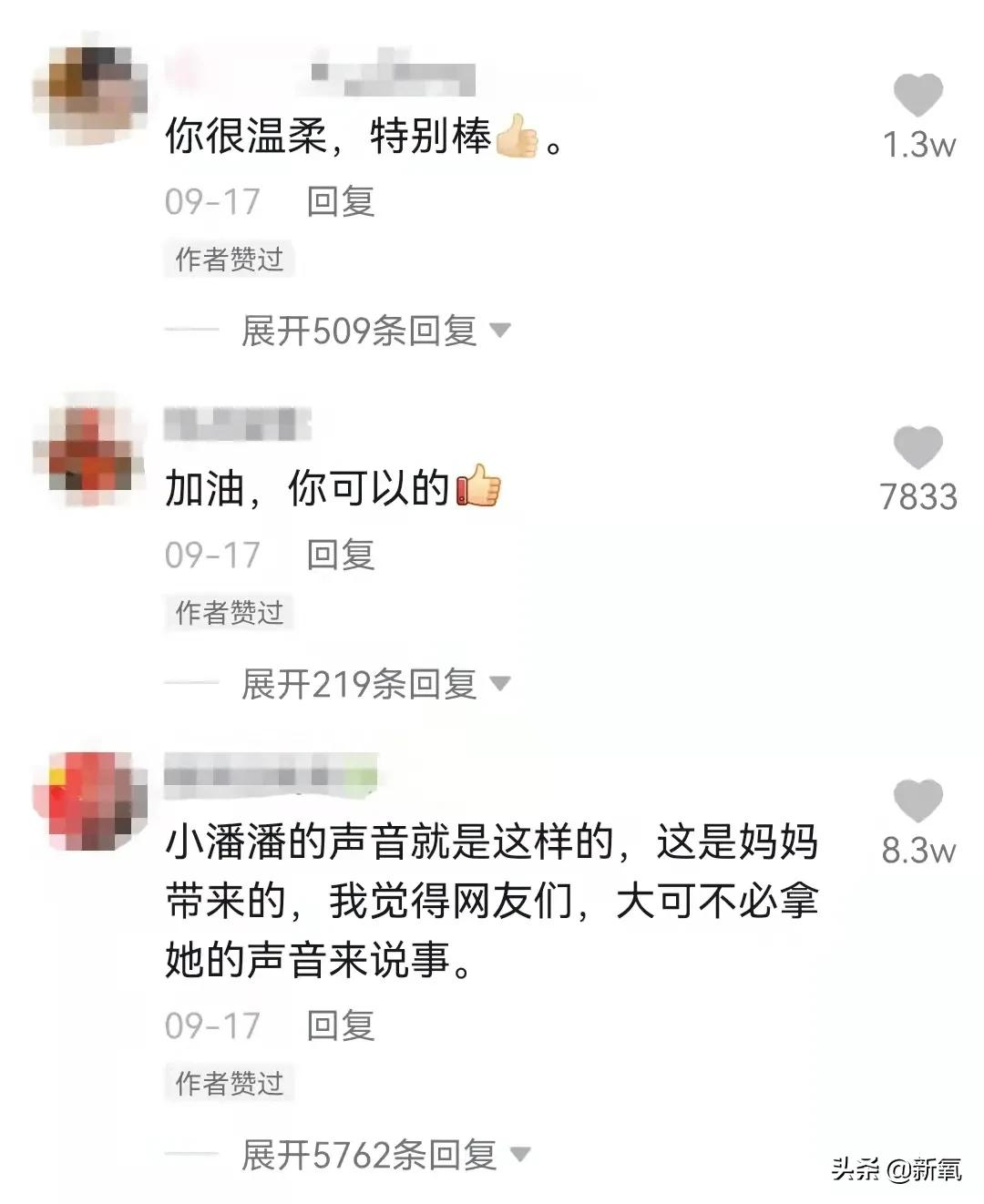Open the avatar of the 小潘潘 commenter
Image resolution: width=984 pixels, height=1204 pixels.
click(x=89, y=801)
